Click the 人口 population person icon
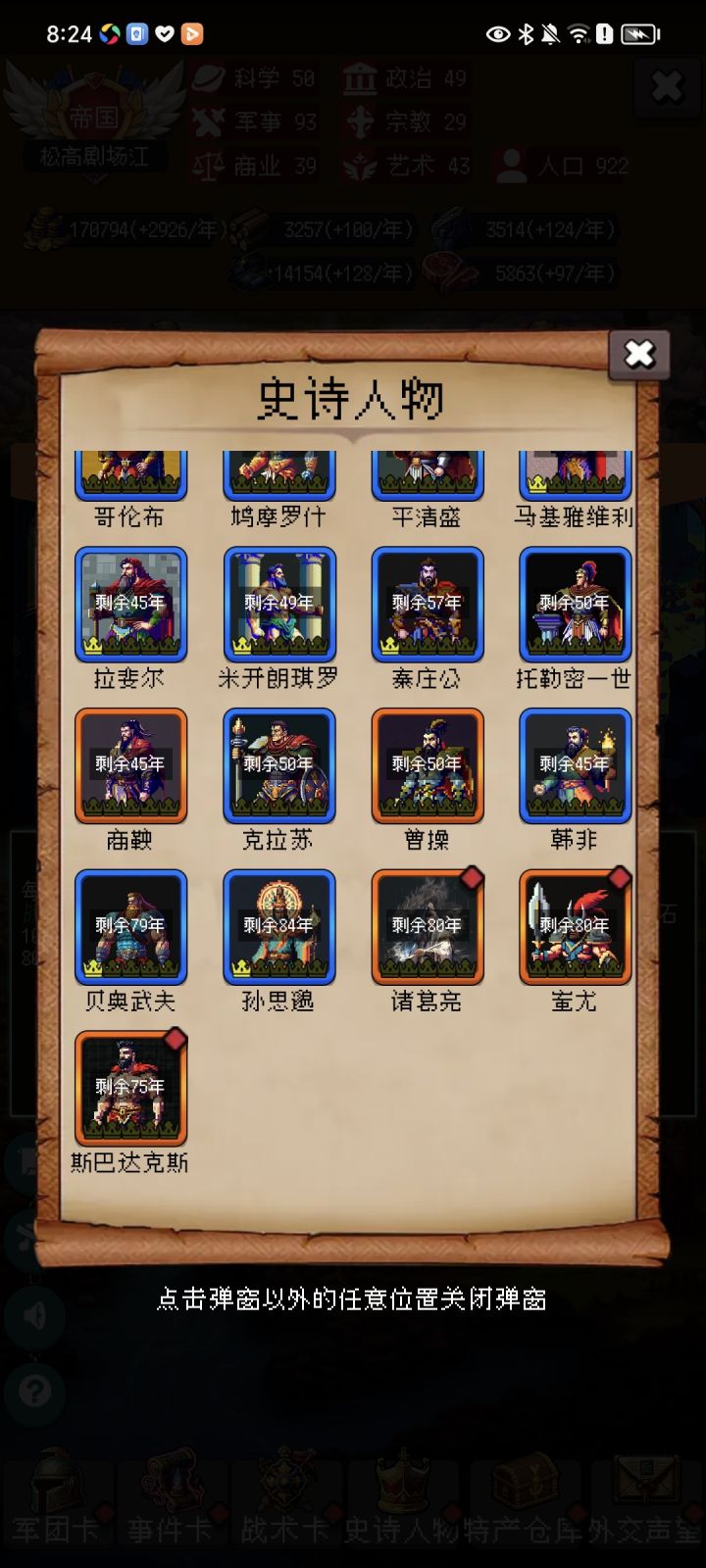 point(511,166)
